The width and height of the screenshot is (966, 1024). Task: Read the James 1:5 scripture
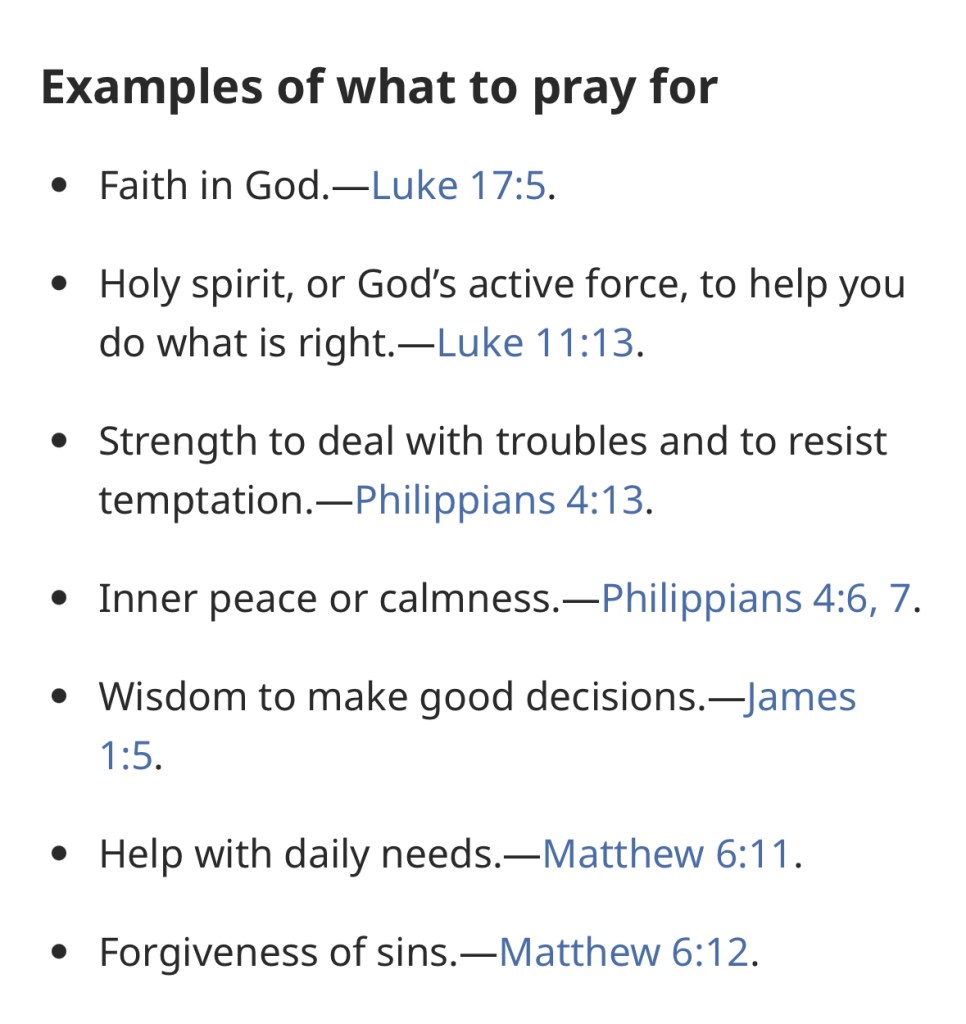point(801,696)
